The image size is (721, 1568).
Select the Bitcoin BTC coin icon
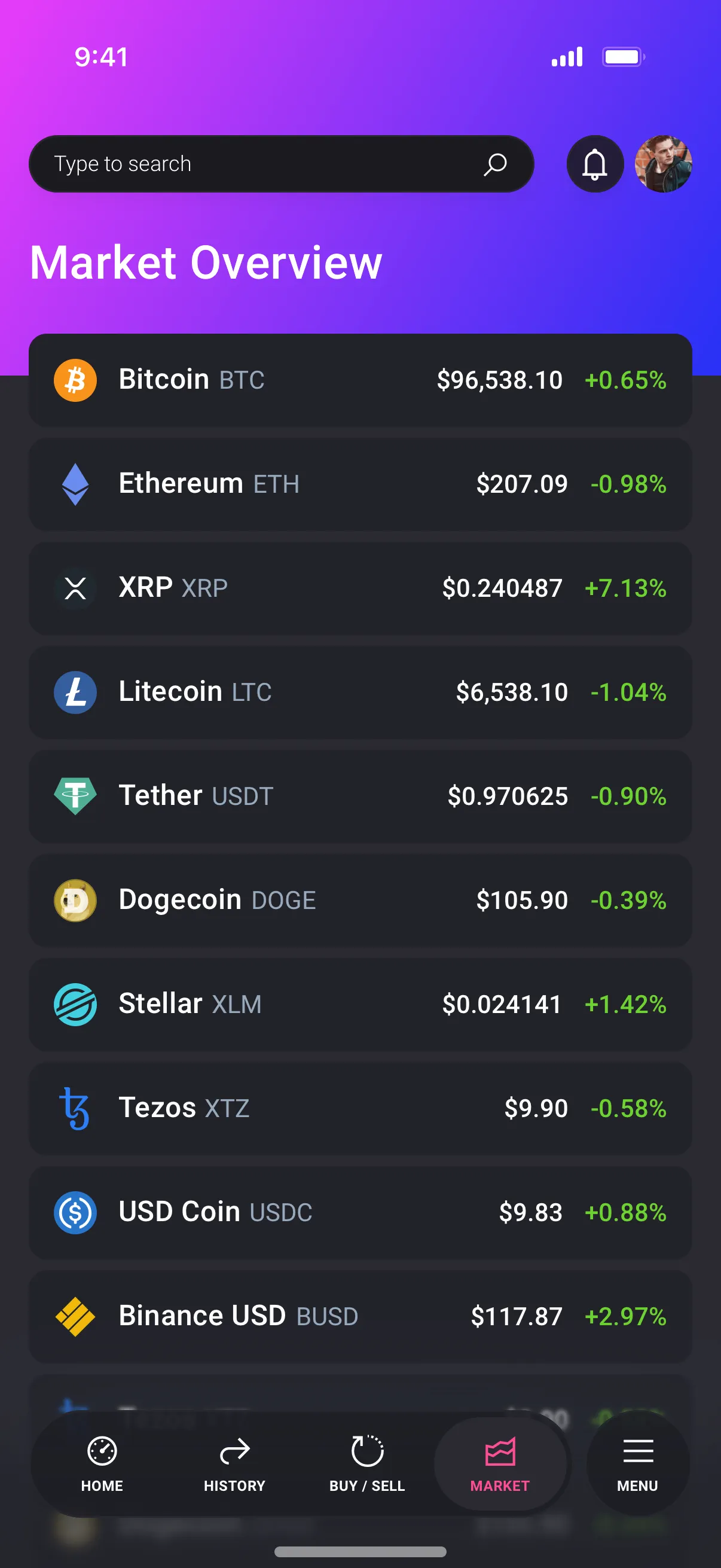[75, 380]
